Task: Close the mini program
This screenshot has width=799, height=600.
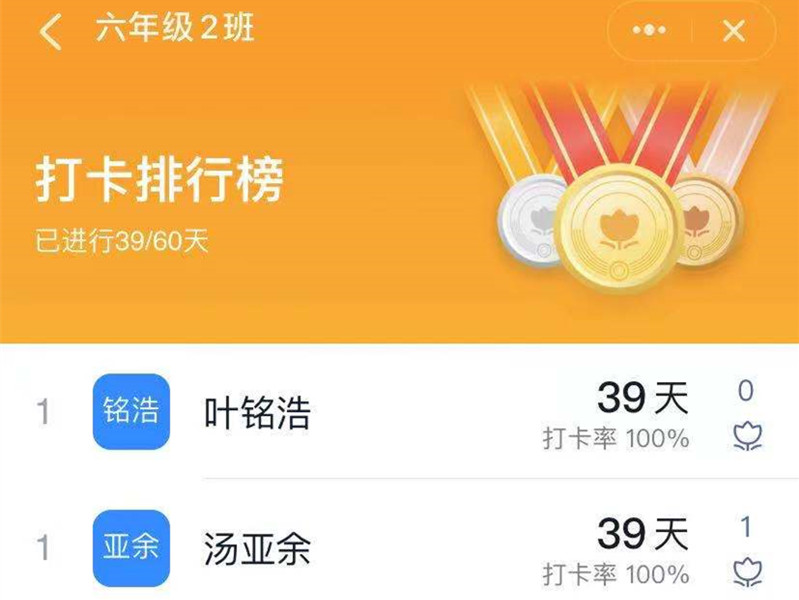Action: (734, 31)
